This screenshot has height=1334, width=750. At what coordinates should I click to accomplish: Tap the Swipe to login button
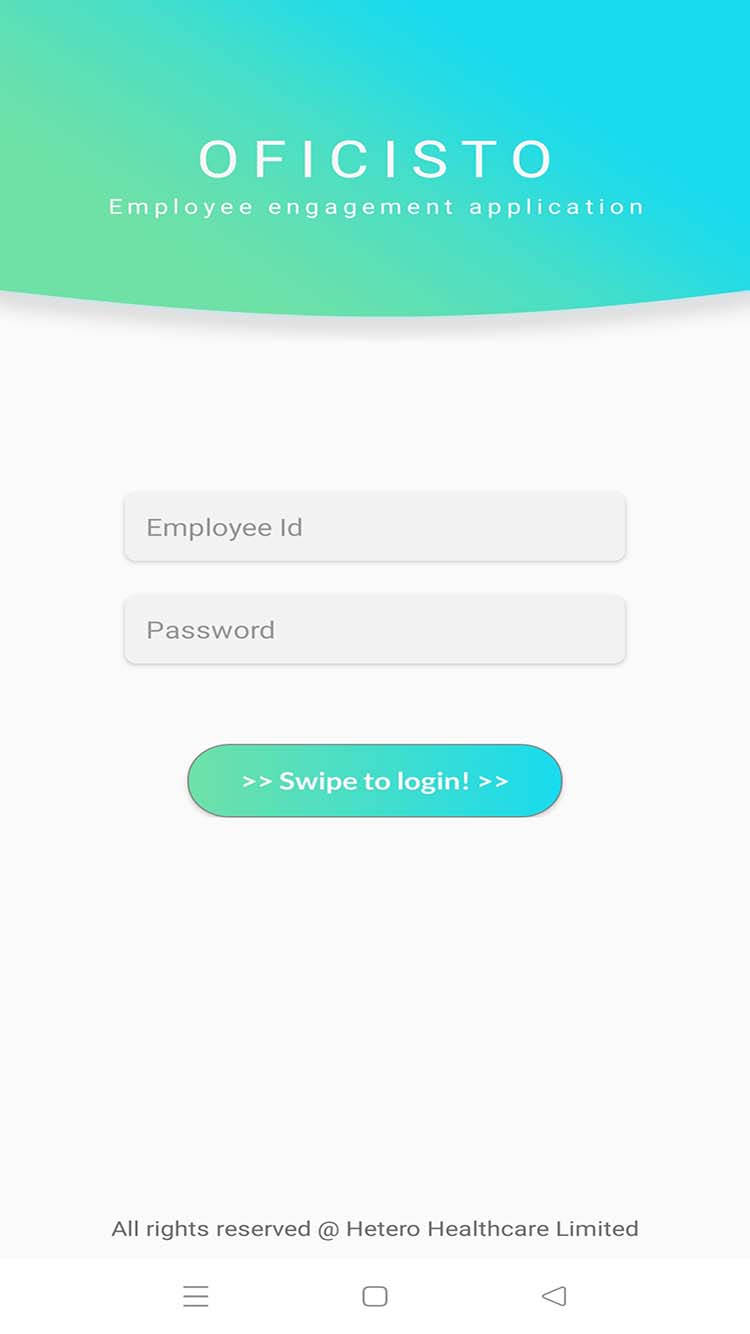(374, 781)
